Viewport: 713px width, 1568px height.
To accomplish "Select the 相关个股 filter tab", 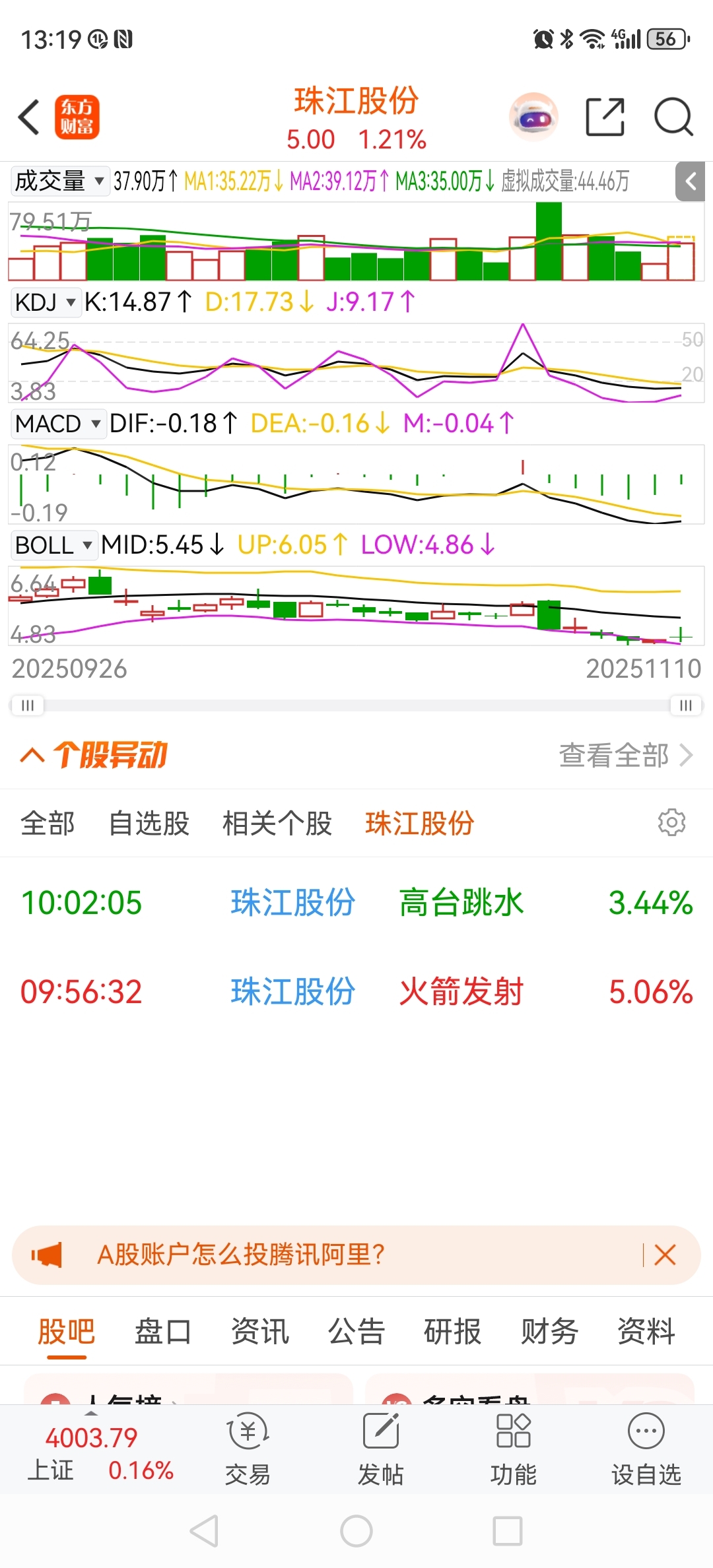I will point(277,824).
